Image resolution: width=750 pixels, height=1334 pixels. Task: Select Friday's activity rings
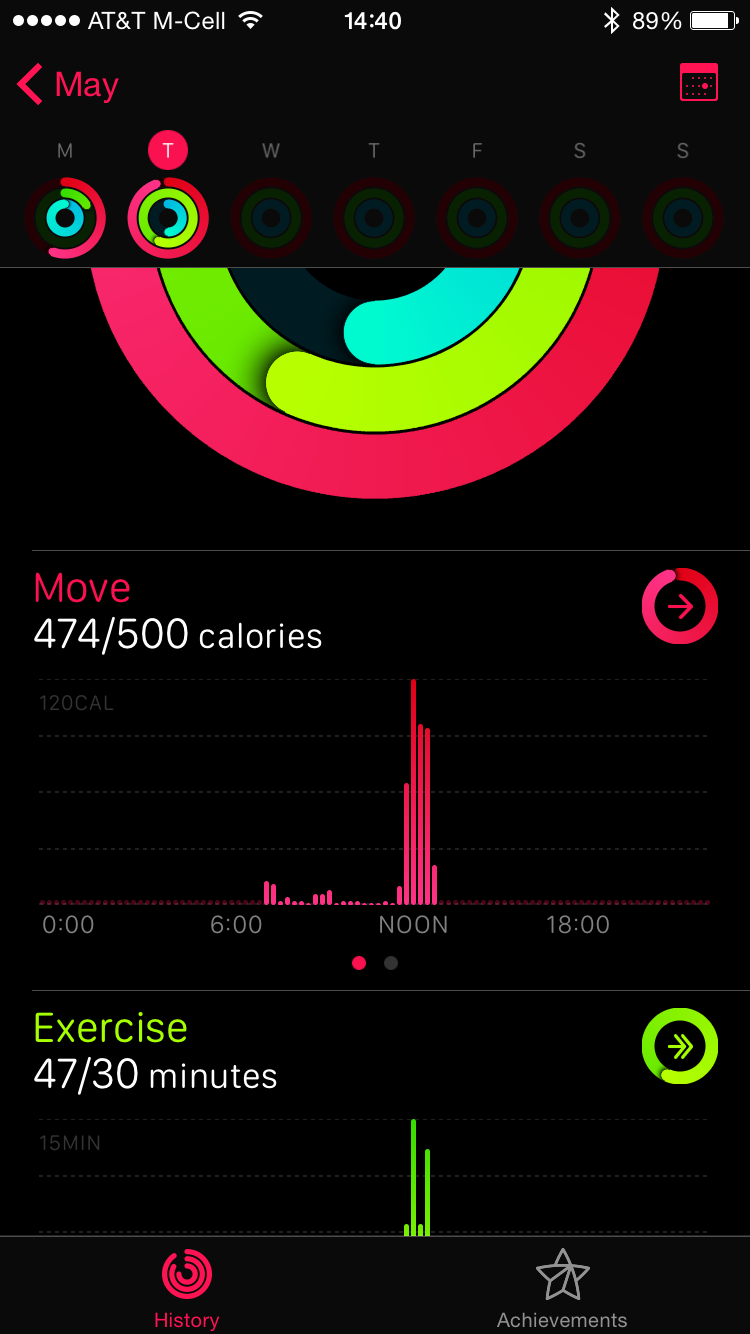tap(477, 217)
